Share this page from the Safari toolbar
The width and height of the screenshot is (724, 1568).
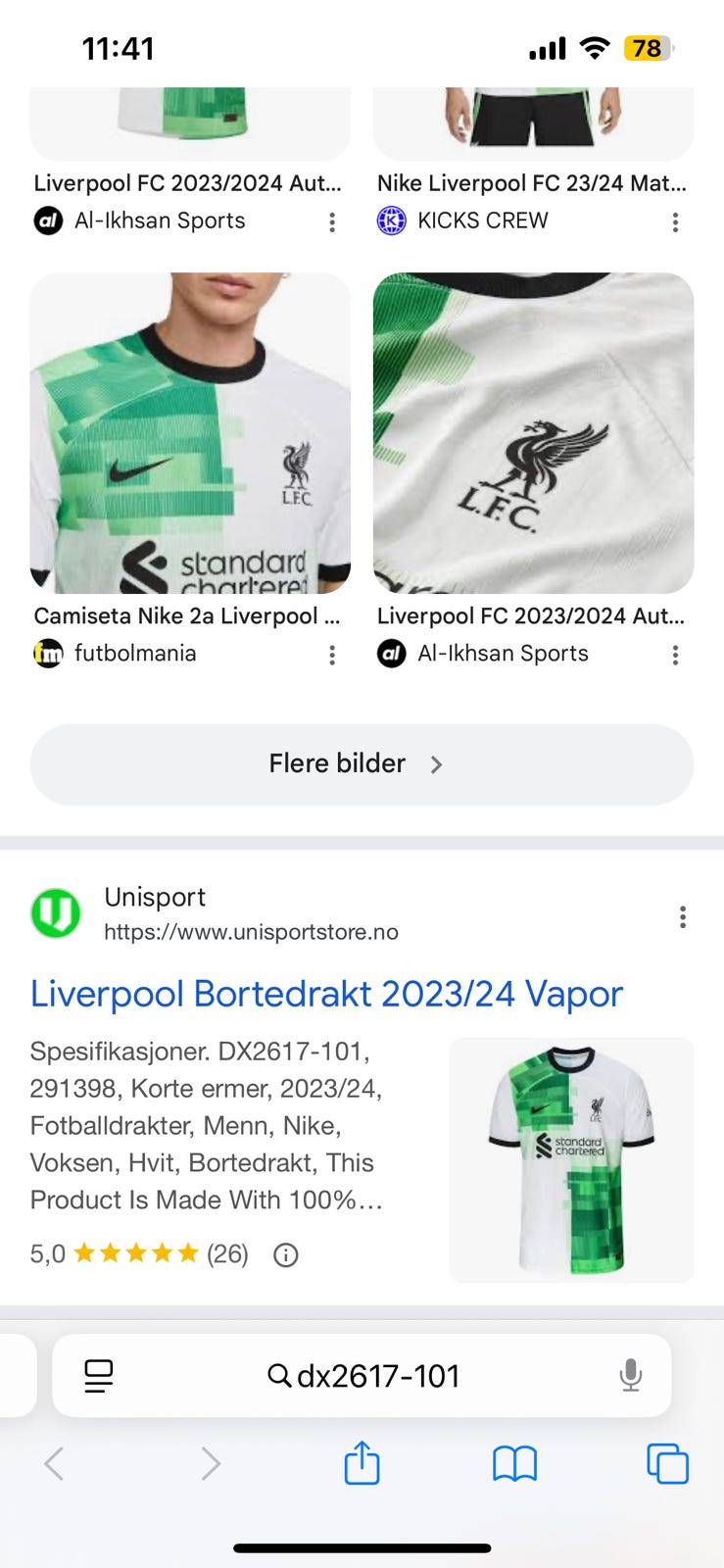click(x=362, y=1464)
